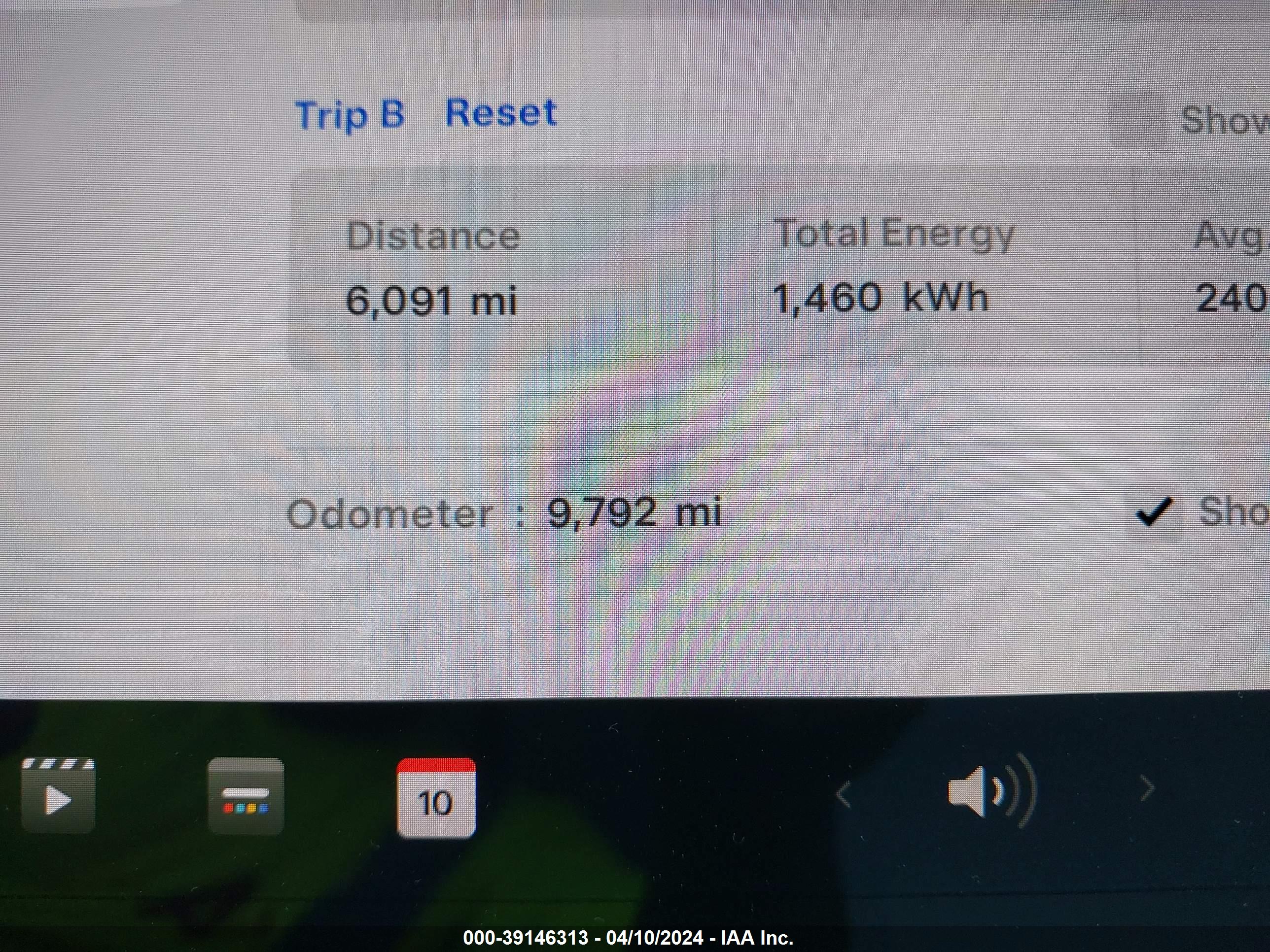Tap the volume speaker icon
Image resolution: width=1270 pixels, height=952 pixels.
point(992,791)
